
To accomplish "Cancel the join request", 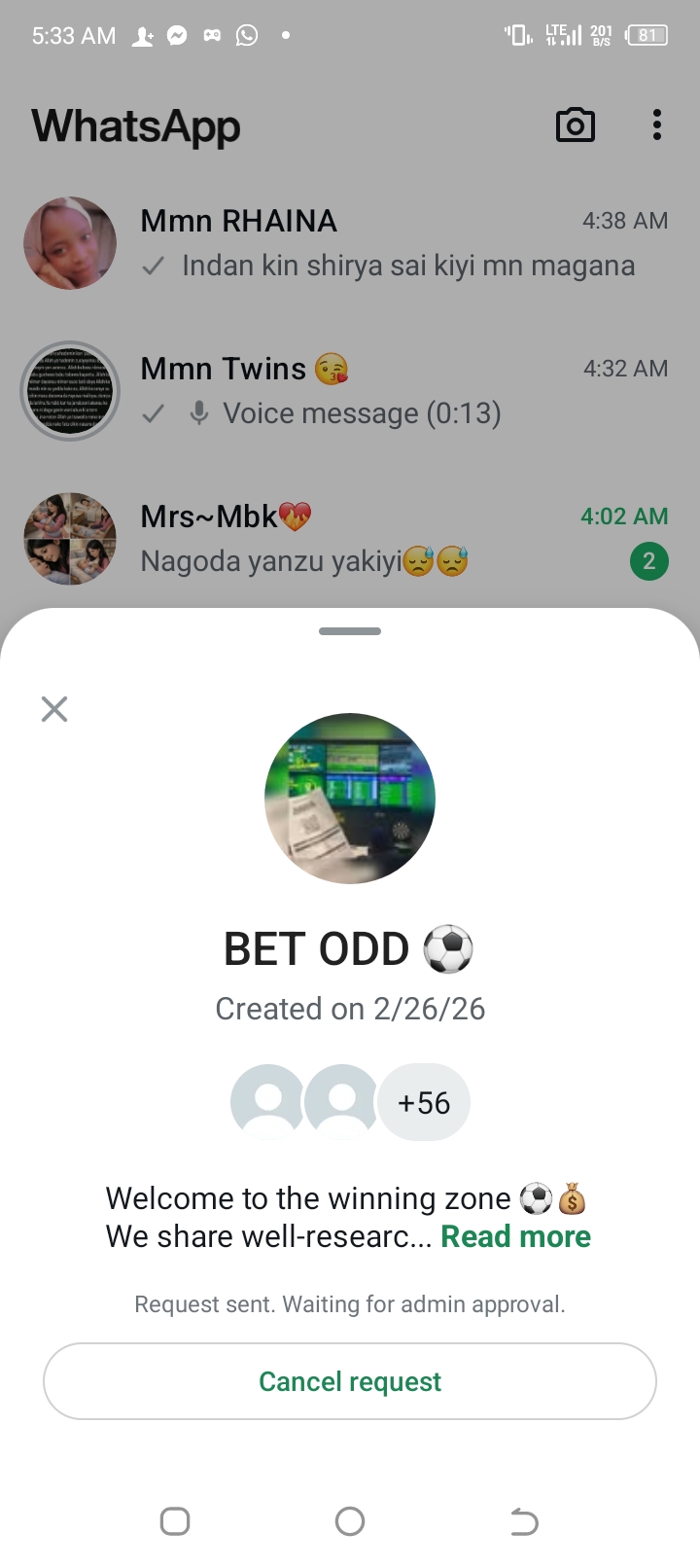I will click(x=350, y=1381).
